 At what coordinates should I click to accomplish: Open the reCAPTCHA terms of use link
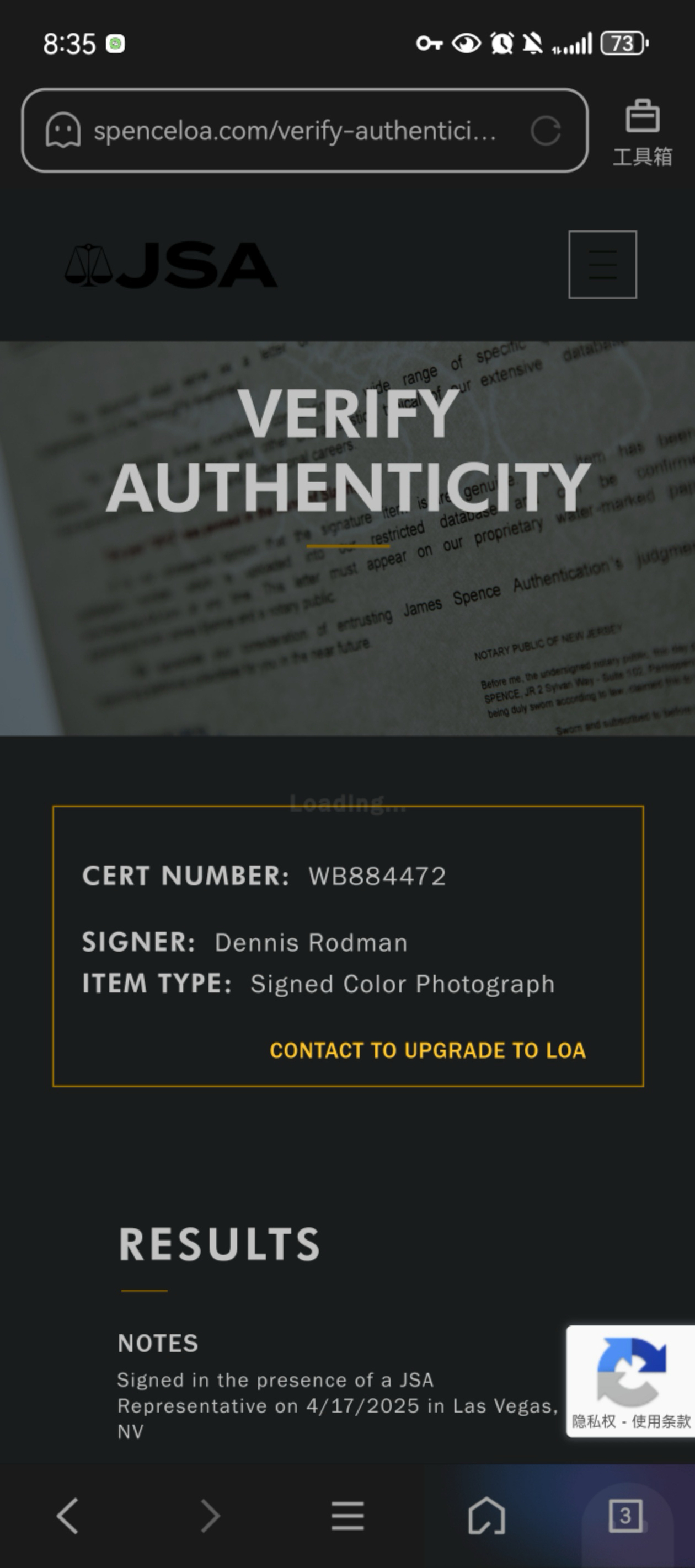(x=661, y=1421)
